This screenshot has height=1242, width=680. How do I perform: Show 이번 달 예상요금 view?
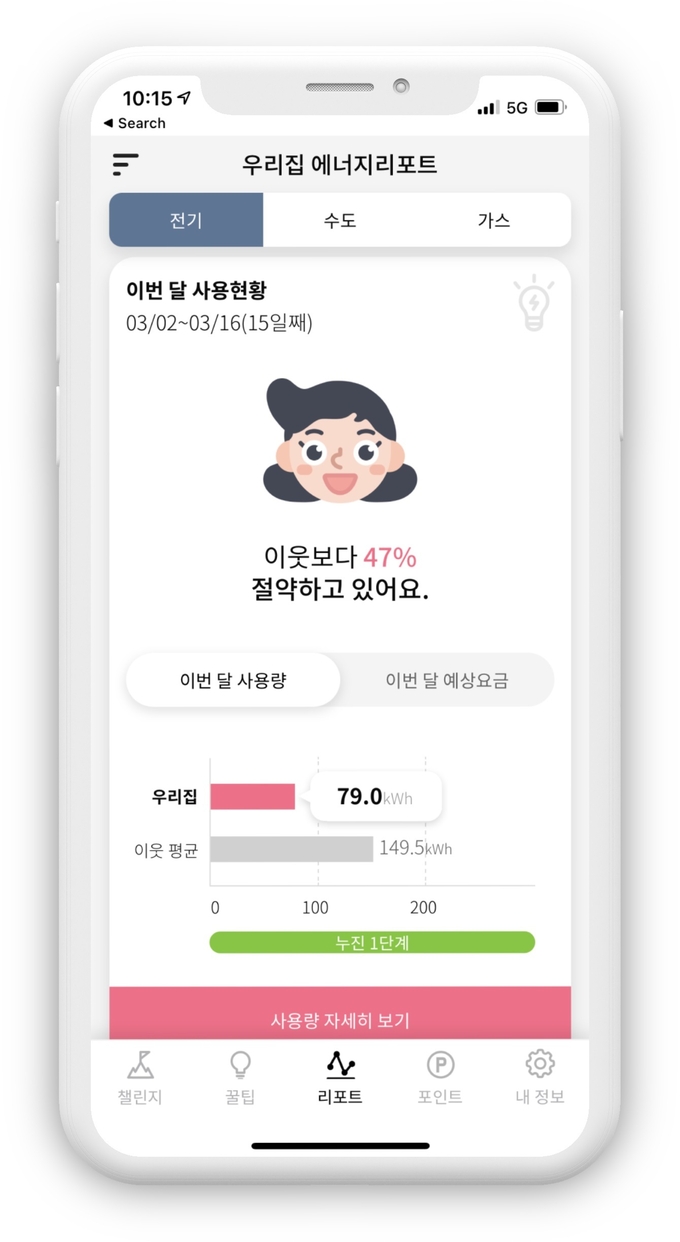pyautogui.click(x=447, y=680)
